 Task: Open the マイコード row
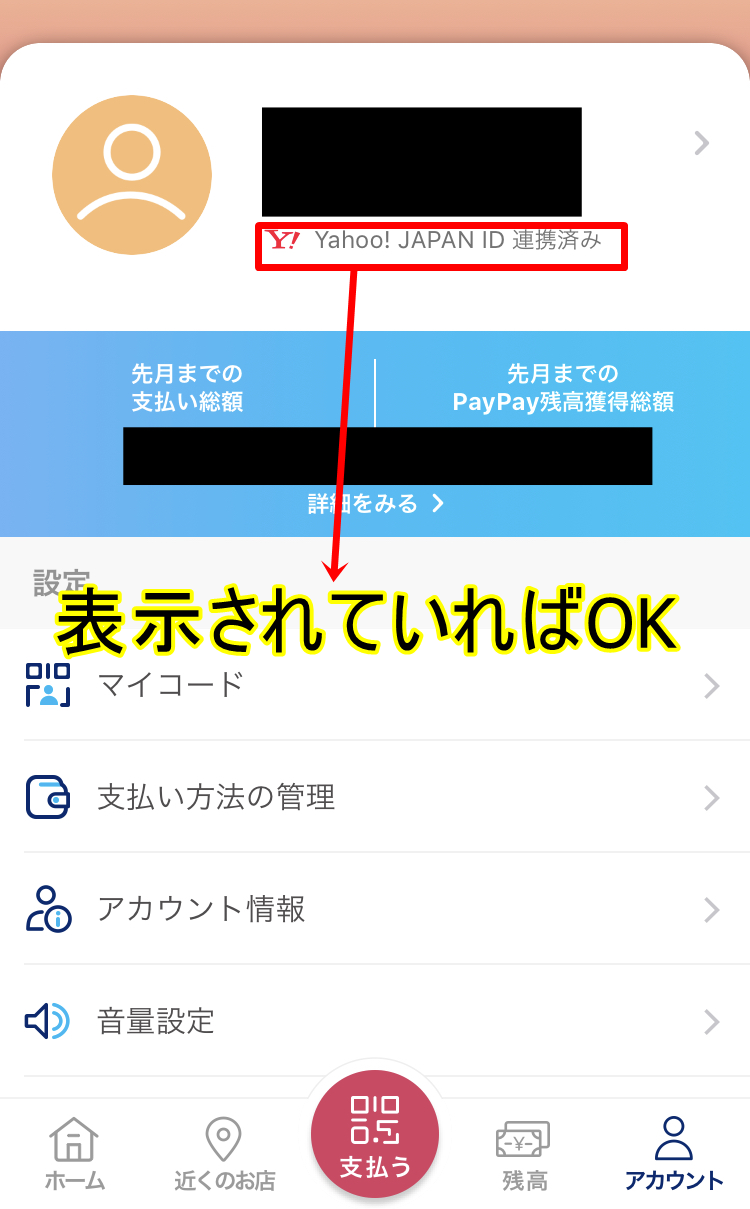click(375, 686)
